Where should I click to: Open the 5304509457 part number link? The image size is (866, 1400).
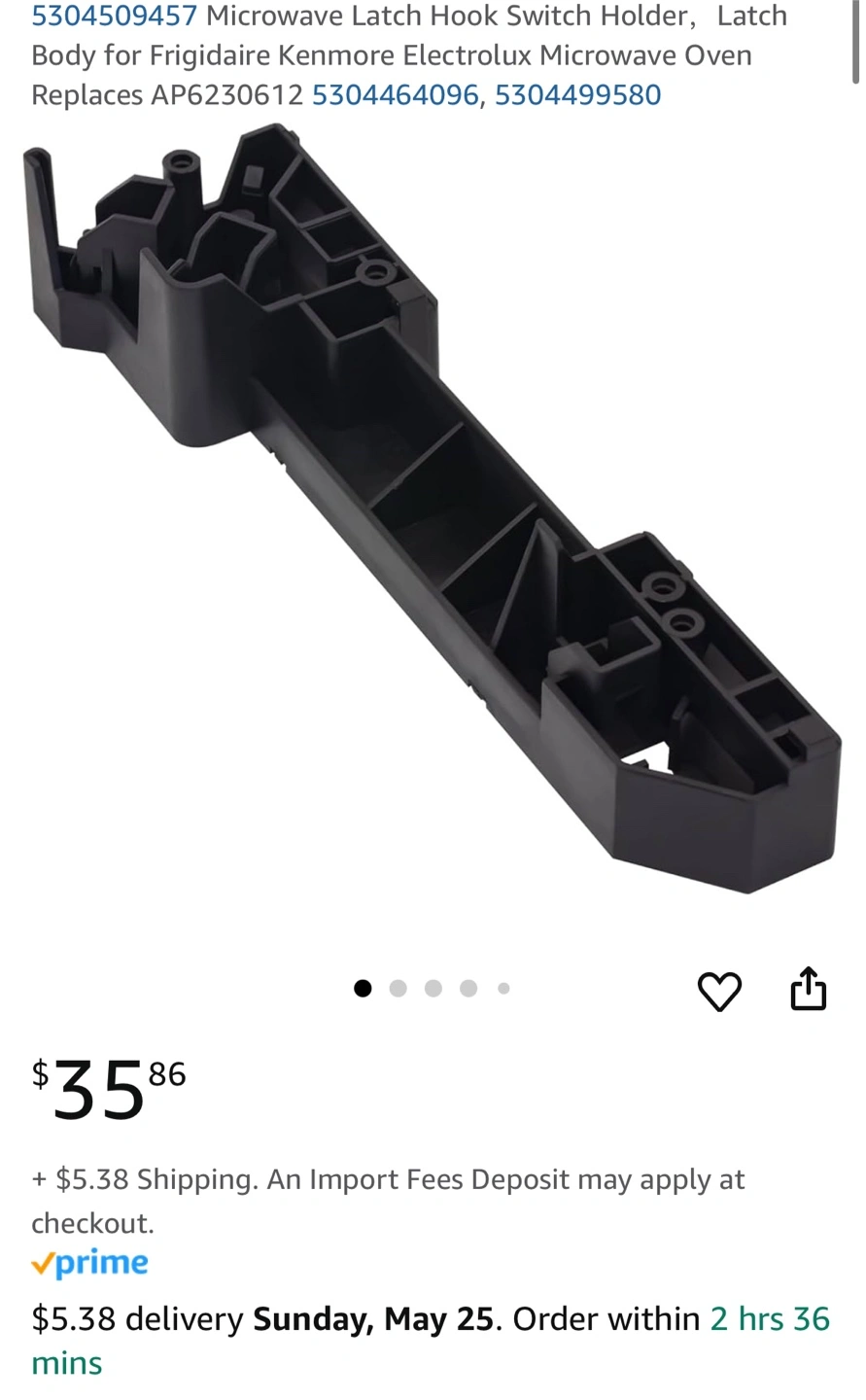click(115, 16)
